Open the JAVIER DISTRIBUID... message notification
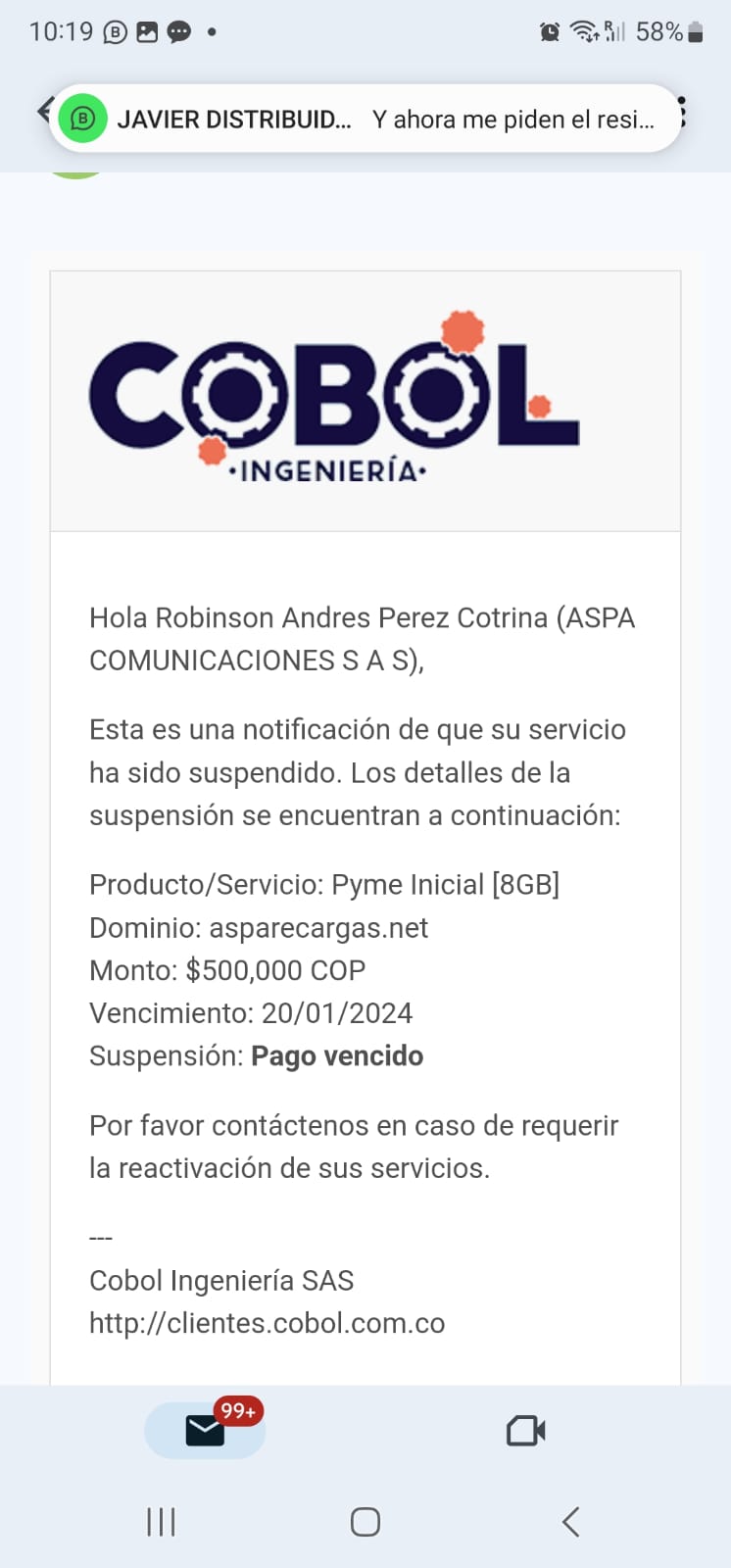Image resolution: width=731 pixels, height=1568 pixels. tap(365, 120)
